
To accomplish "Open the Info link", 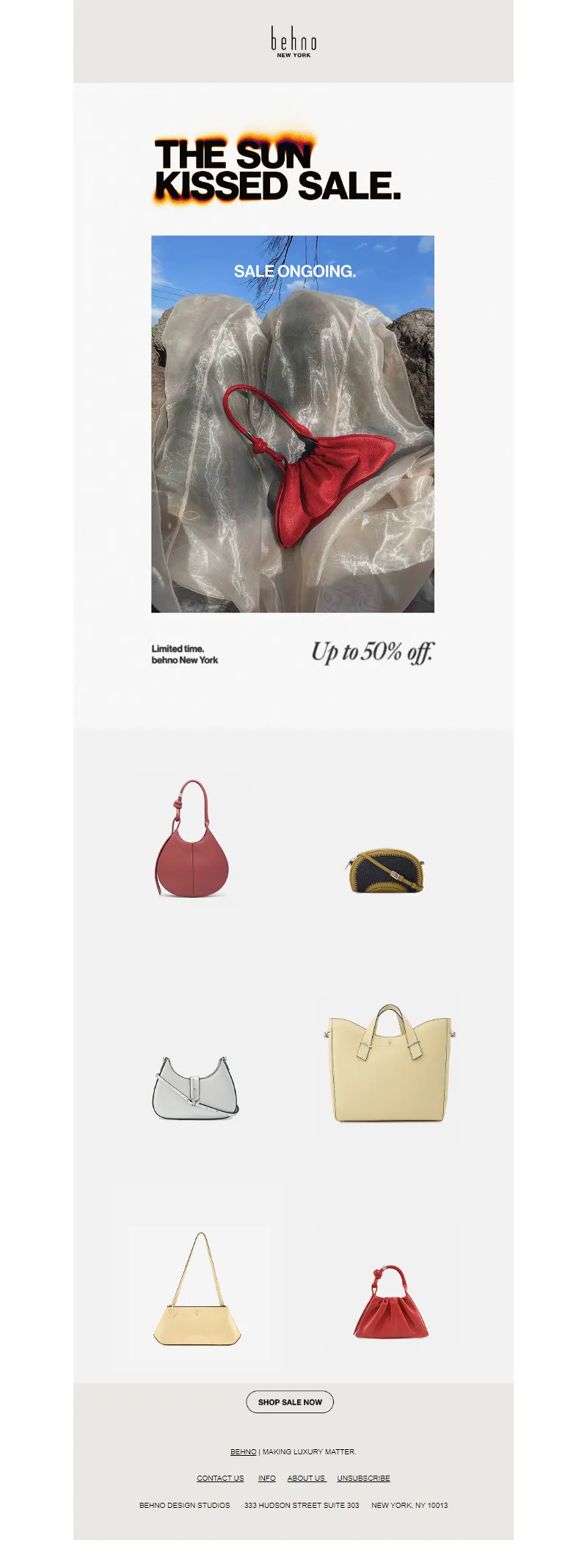I will pos(267,1478).
